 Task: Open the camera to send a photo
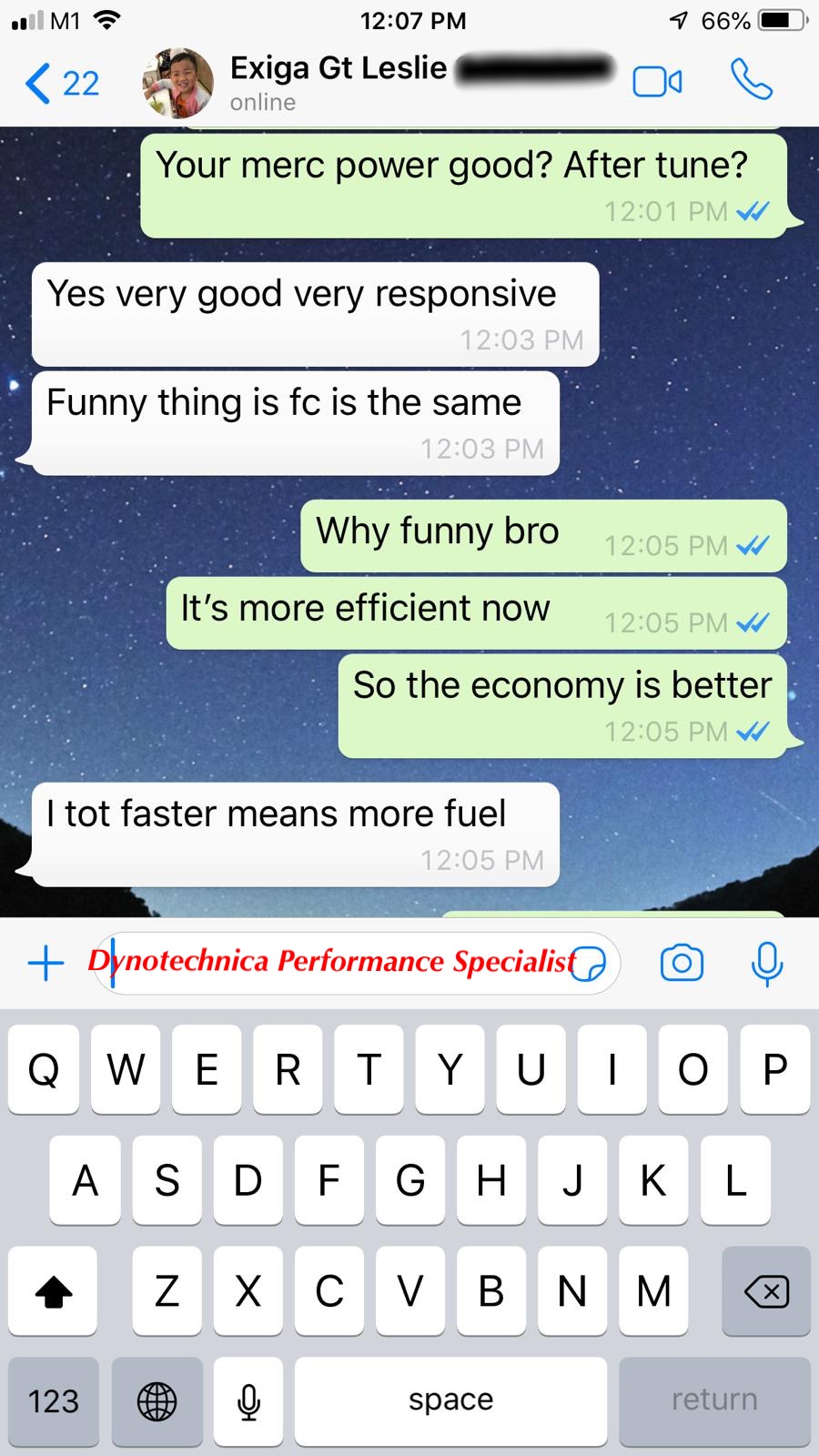[682, 963]
